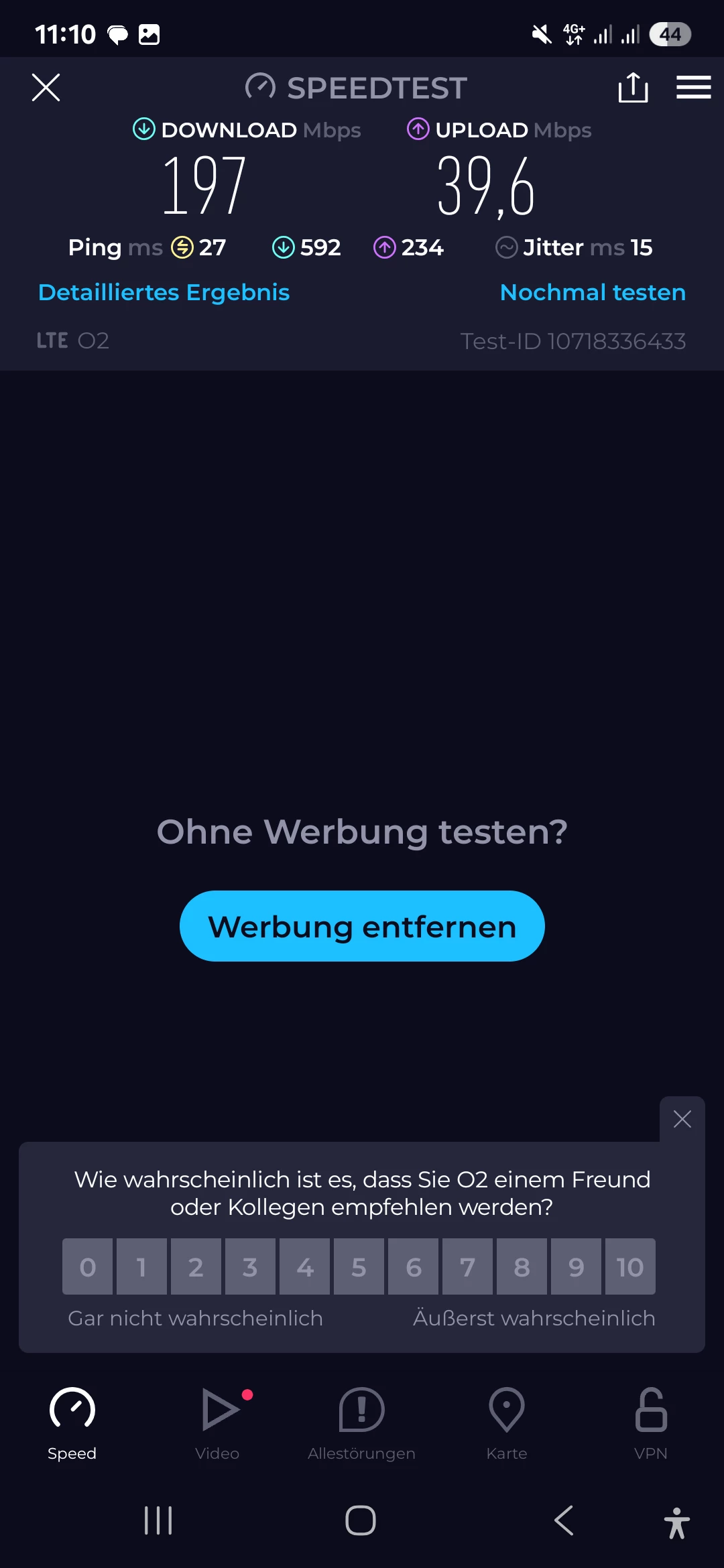Image resolution: width=724 pixels, height=1568 pixels.
Task: Dismiss the O2 recommendation survey
Action: (682, 1119)
